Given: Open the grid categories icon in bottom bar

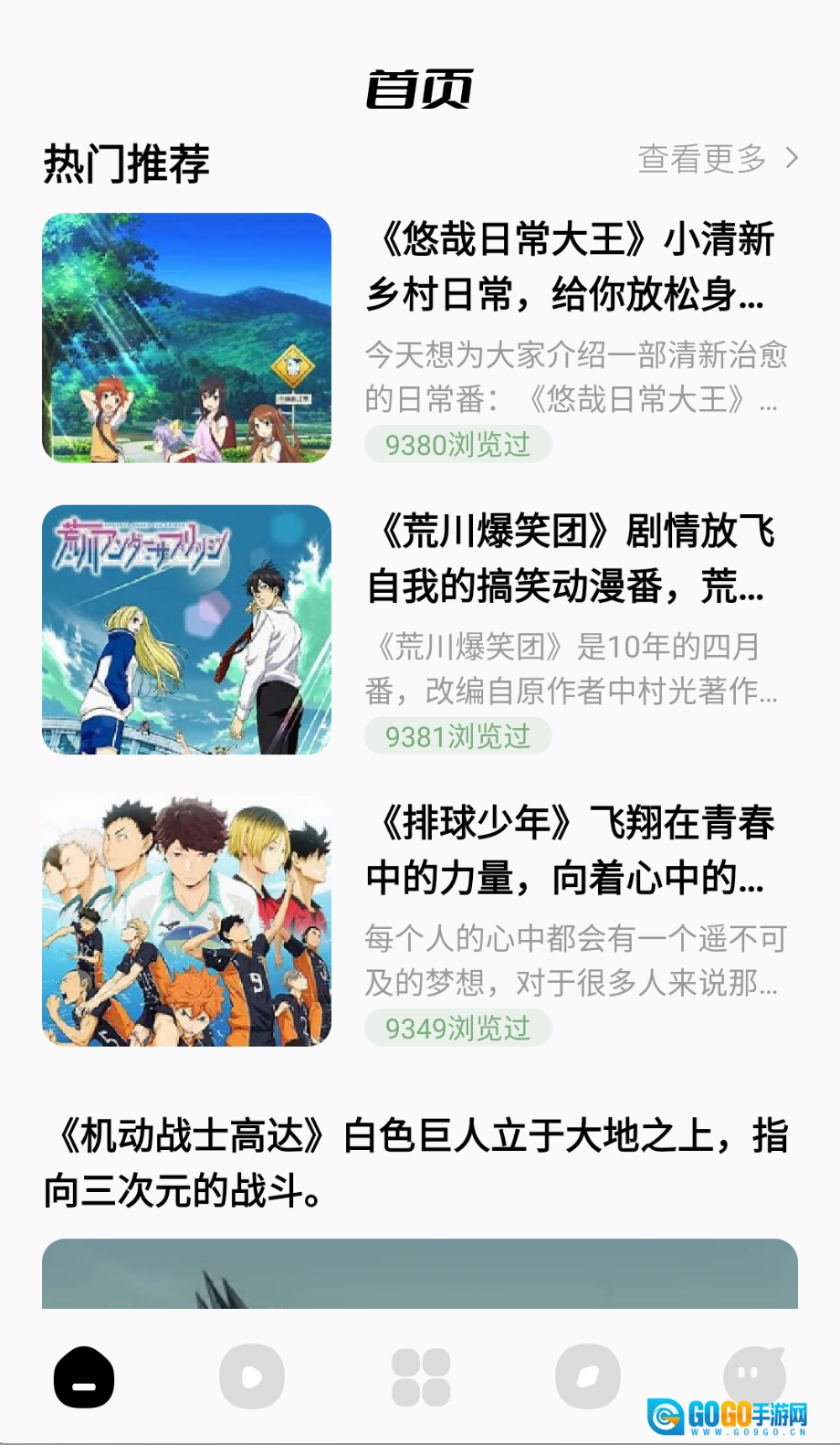Looking at the screenshot, I should coord(419,1376).
